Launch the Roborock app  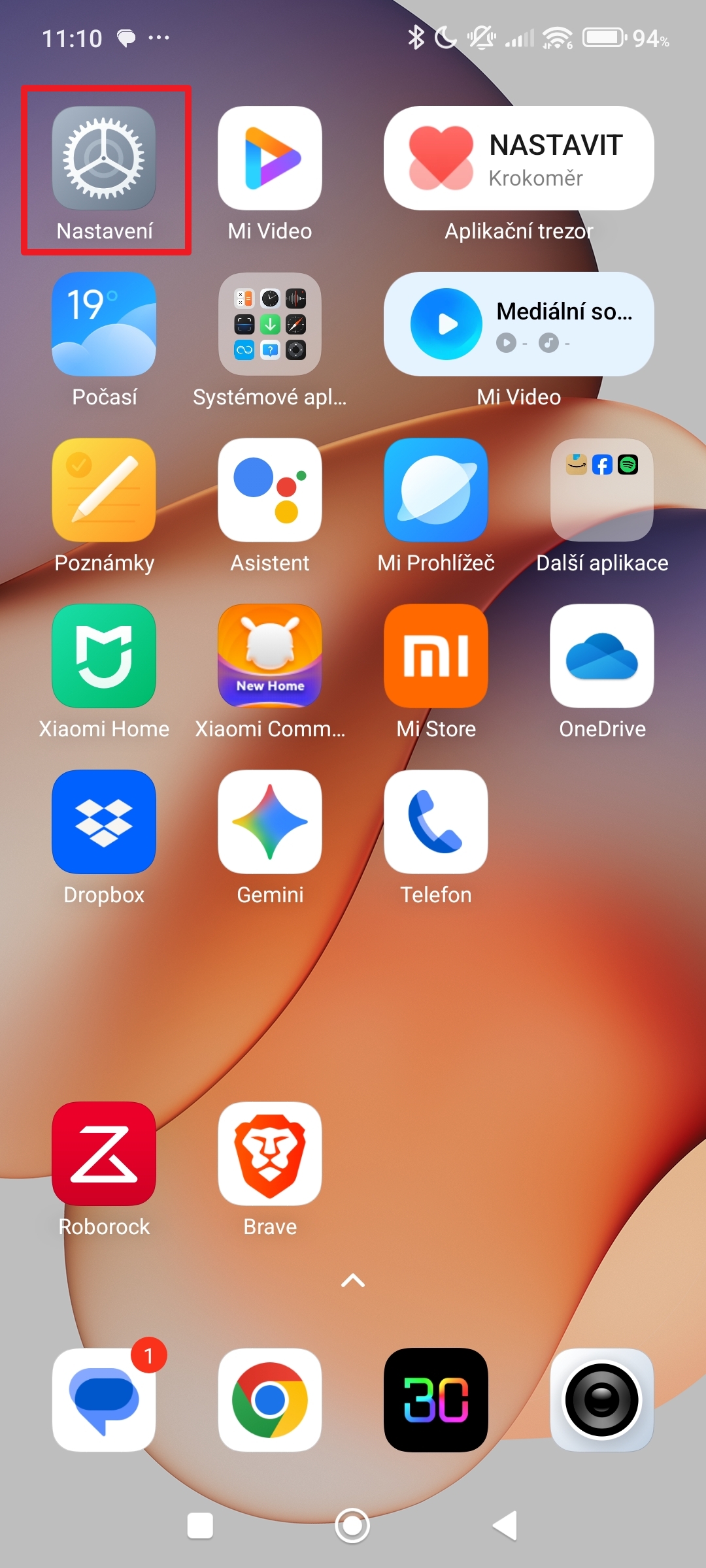click(x=104, y=1154)
